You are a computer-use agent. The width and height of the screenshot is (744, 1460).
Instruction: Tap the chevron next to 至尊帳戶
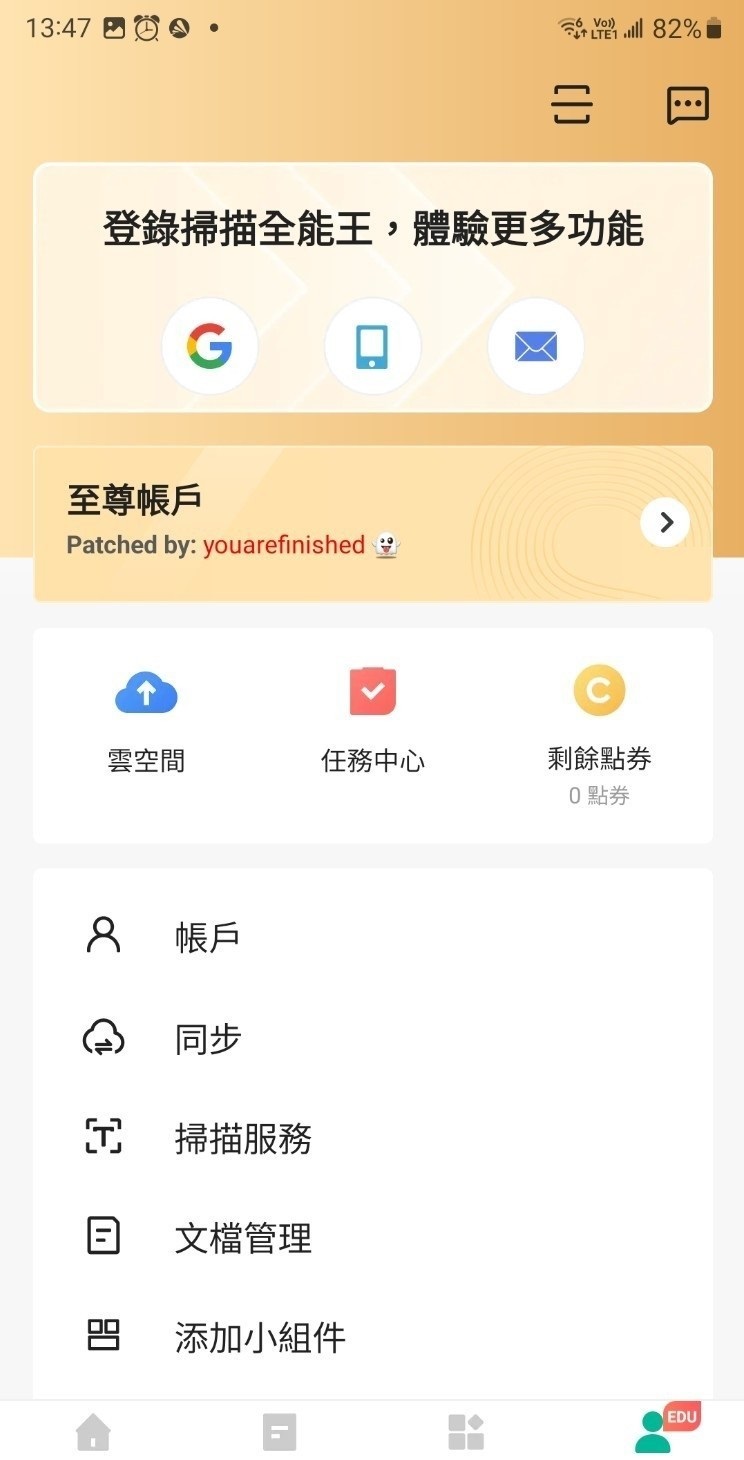(664, 522)
